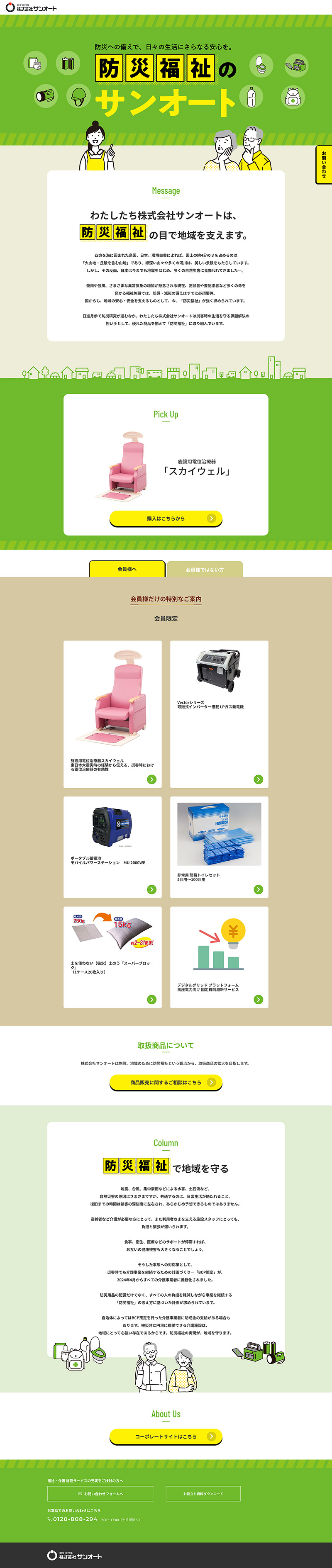Open the お問い合わせ side tab
This screenshot has width=332, height=1568.
pos(323,164)
